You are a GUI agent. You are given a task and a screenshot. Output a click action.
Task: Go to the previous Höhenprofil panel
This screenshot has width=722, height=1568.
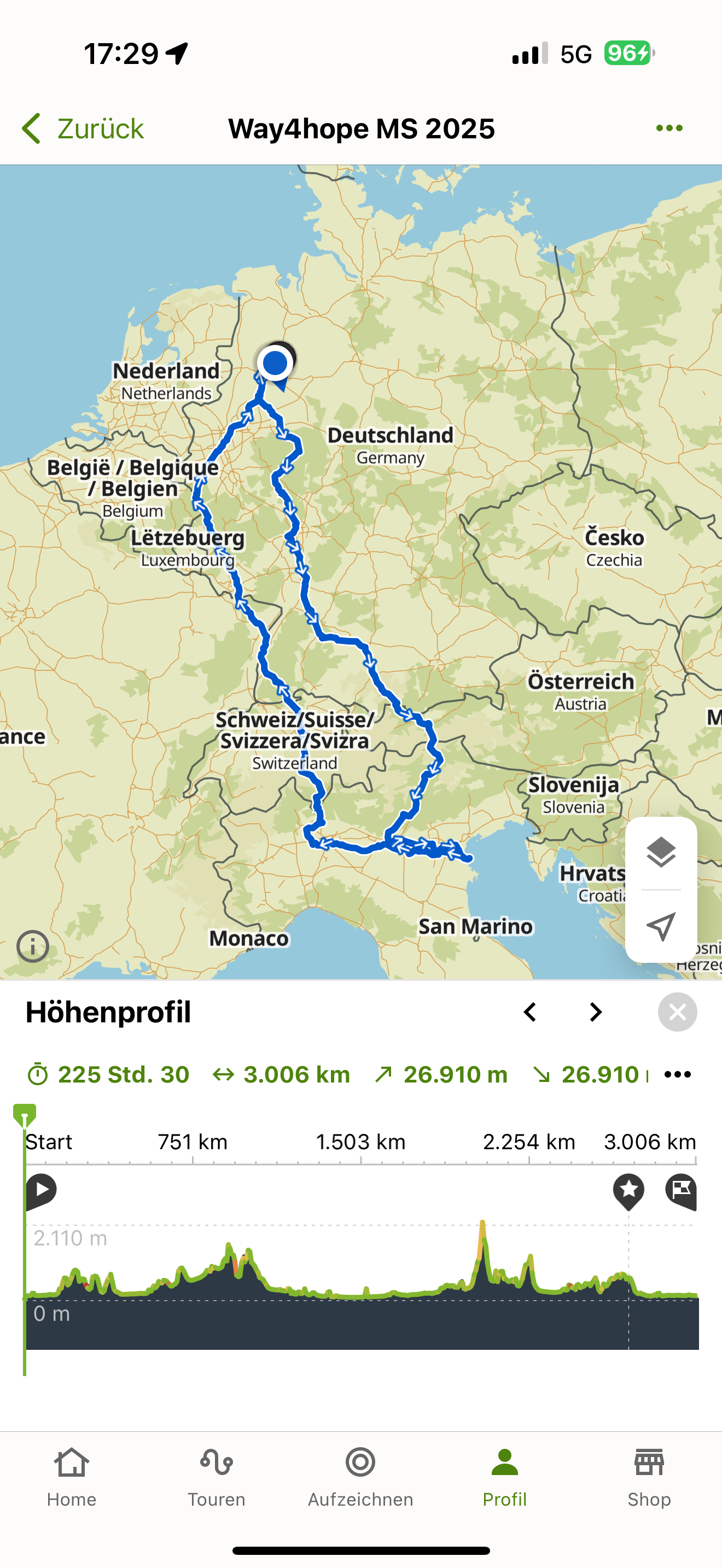[x=529, y=1013]
